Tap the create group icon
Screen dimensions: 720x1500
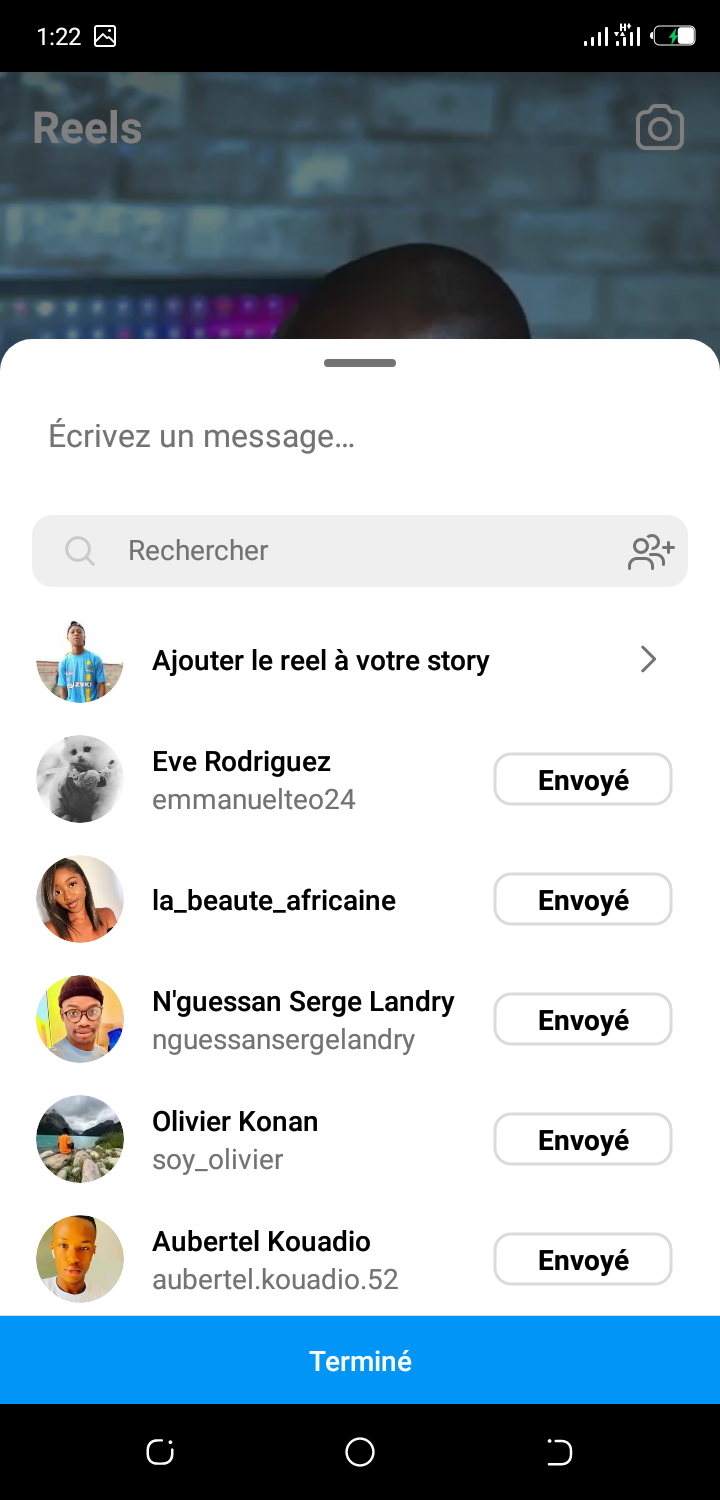click(x=651, y=551)
